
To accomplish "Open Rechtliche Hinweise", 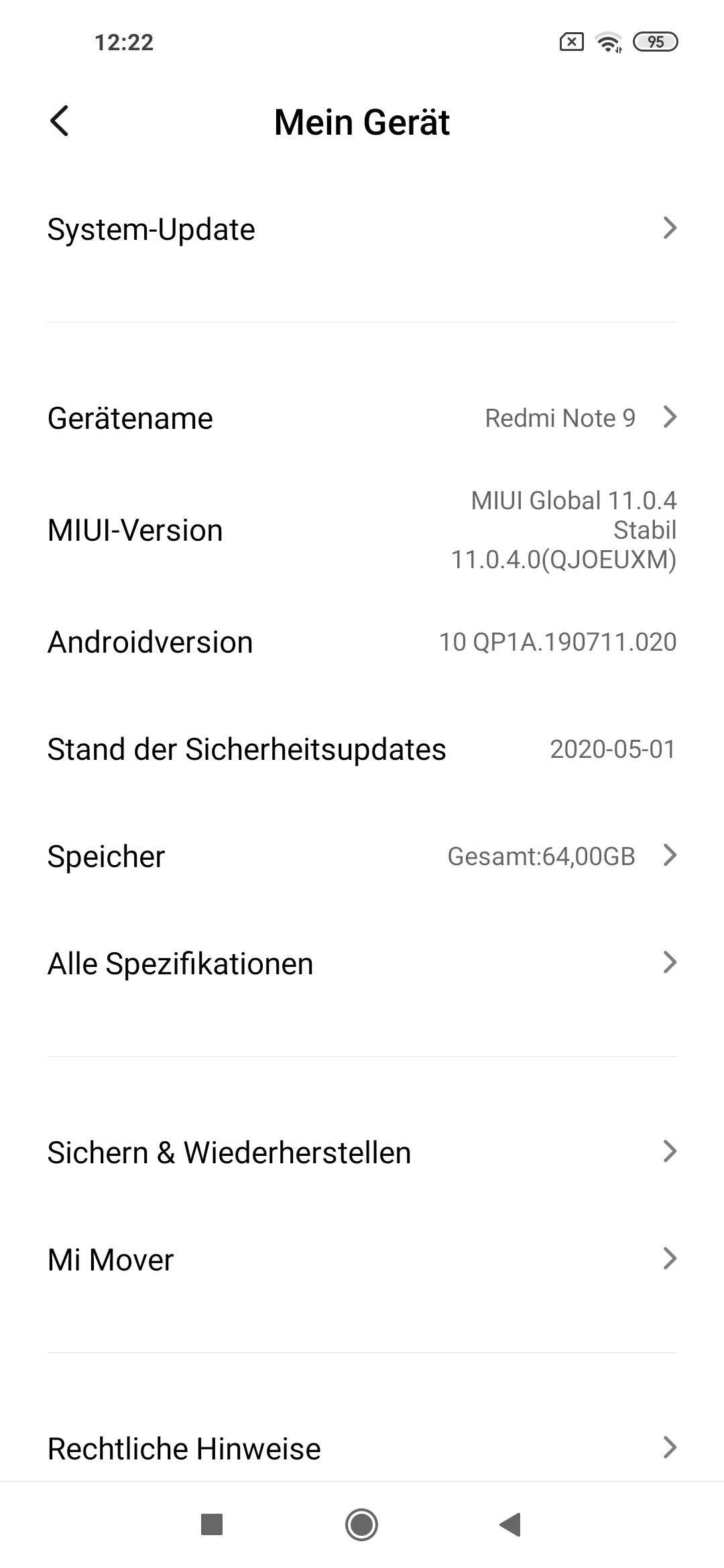I will pos(362,1449).
